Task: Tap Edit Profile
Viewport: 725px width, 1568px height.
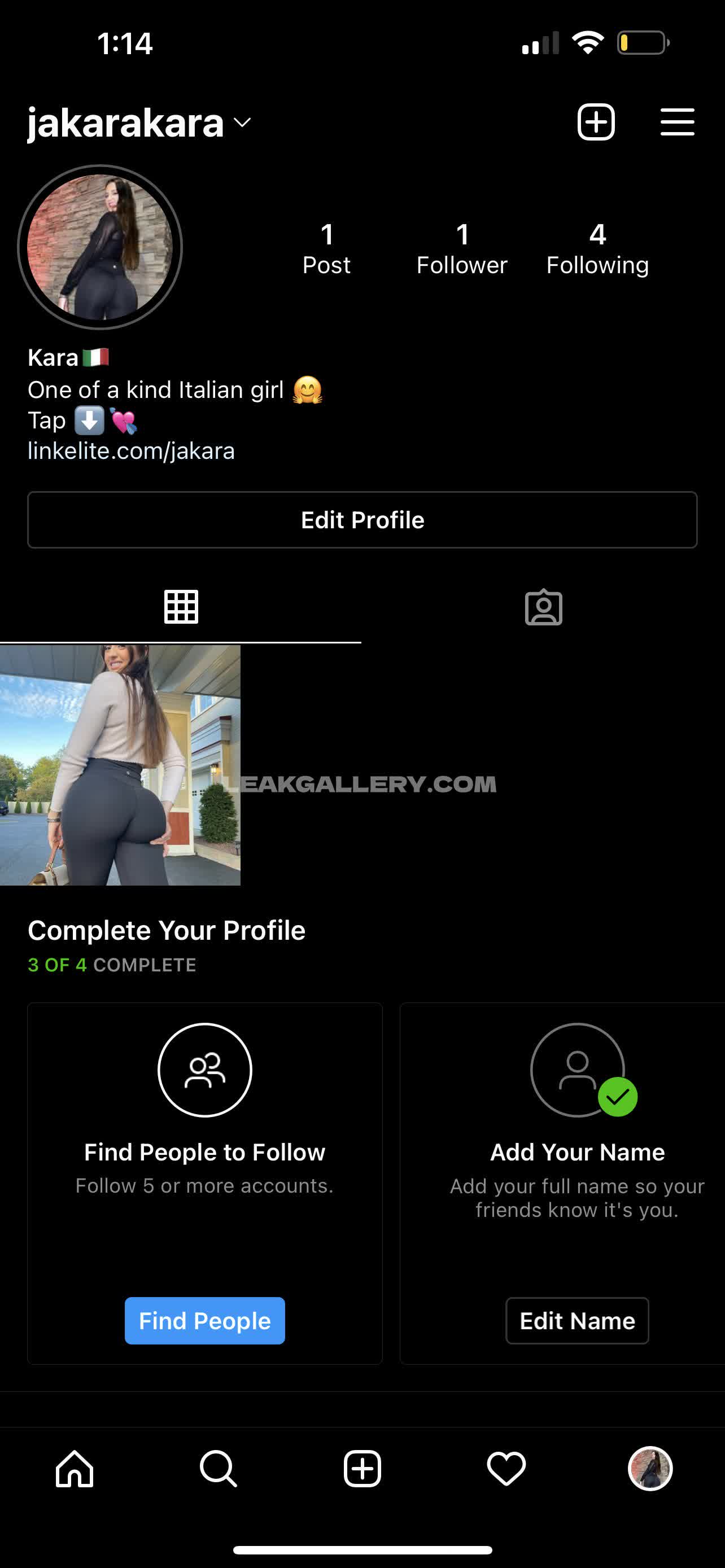Action: [x=362, y=520]
